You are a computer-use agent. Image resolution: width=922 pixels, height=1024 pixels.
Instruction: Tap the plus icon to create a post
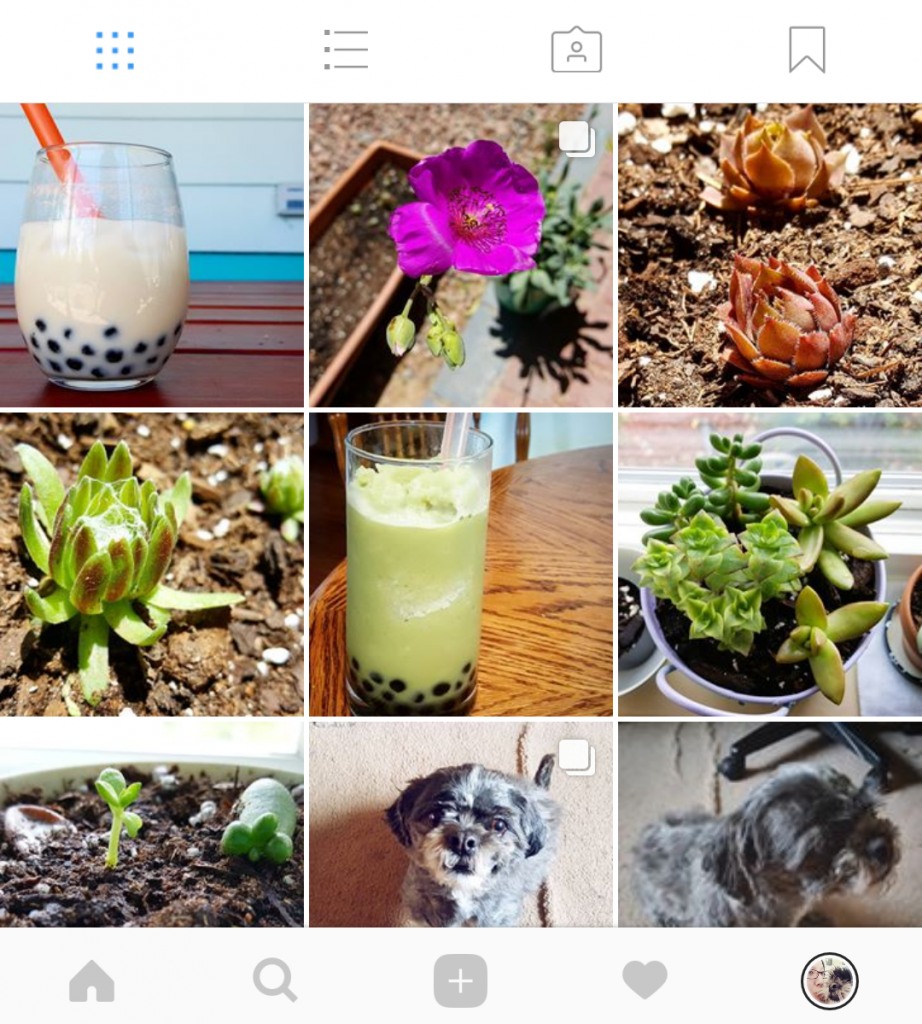click(460, 980)
